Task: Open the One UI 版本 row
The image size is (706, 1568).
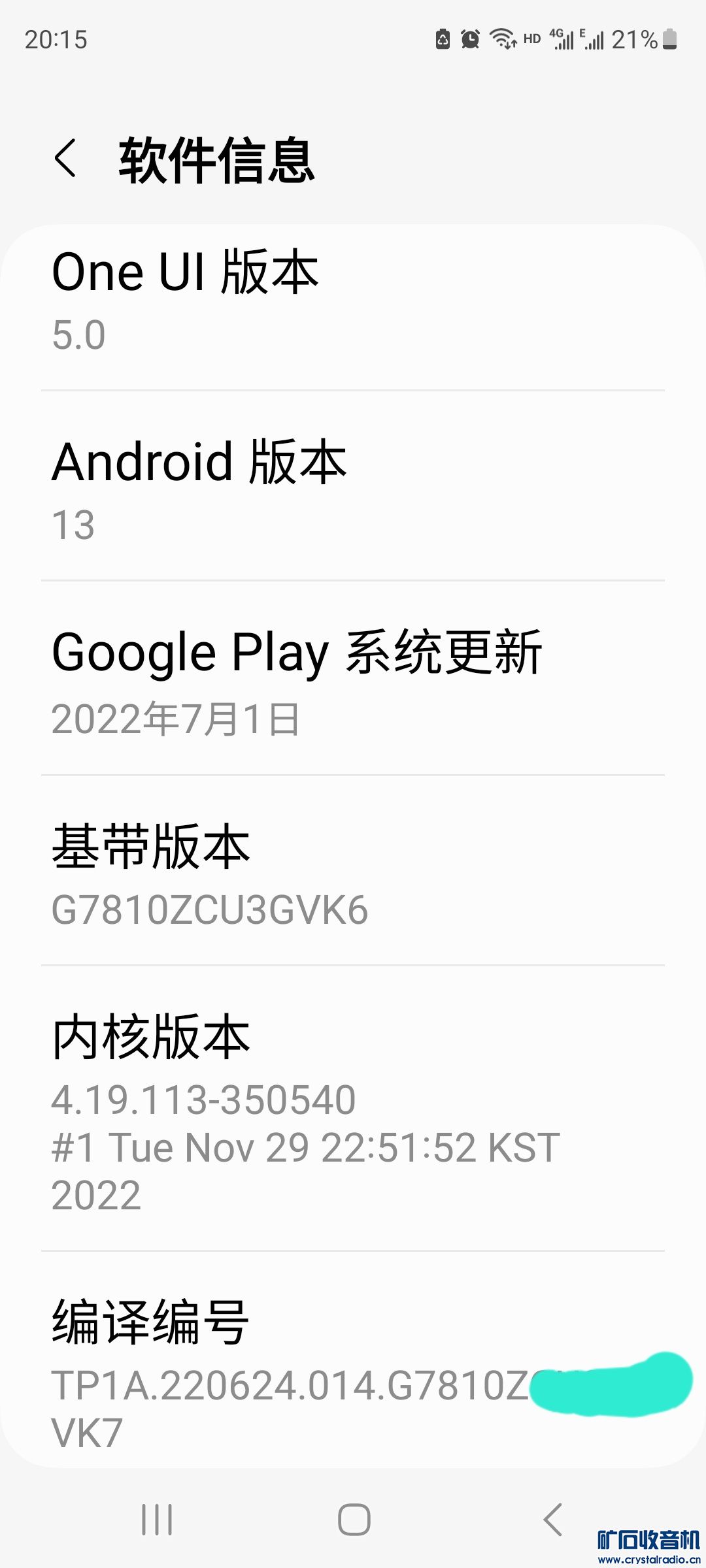Action: 353,301
